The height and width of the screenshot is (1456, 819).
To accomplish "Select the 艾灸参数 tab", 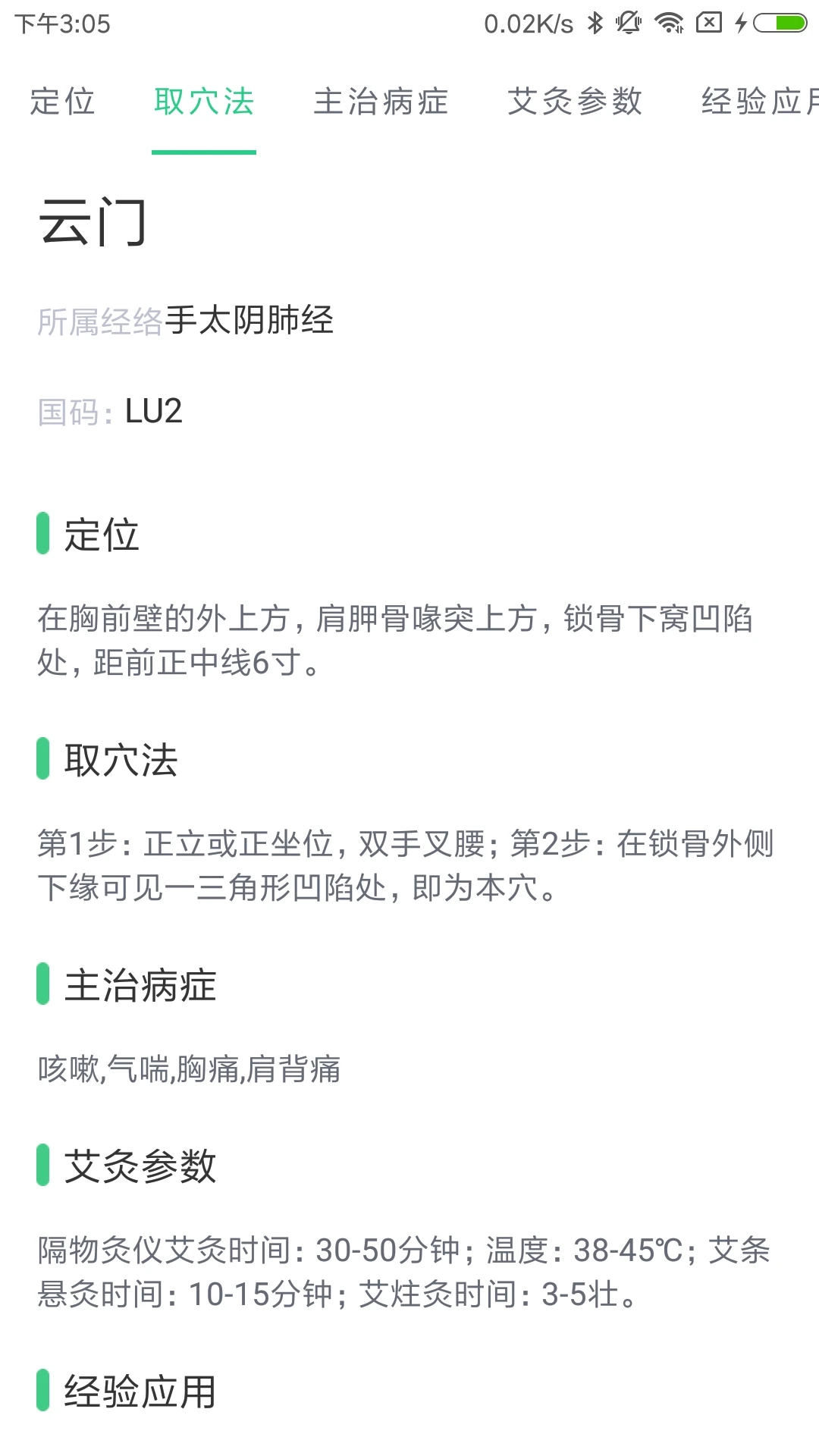I will [x=576, y=102].
